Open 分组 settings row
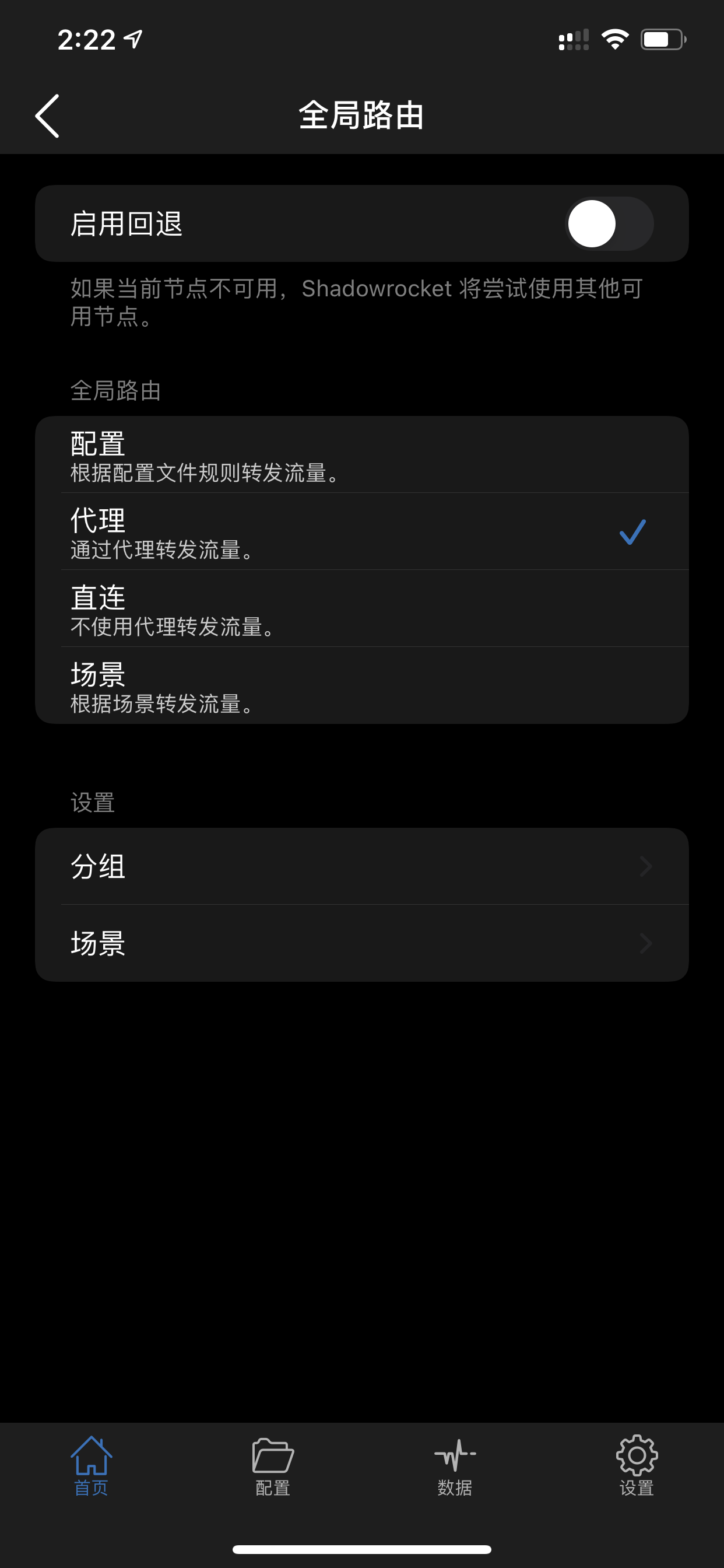 (x=362, y=866)
